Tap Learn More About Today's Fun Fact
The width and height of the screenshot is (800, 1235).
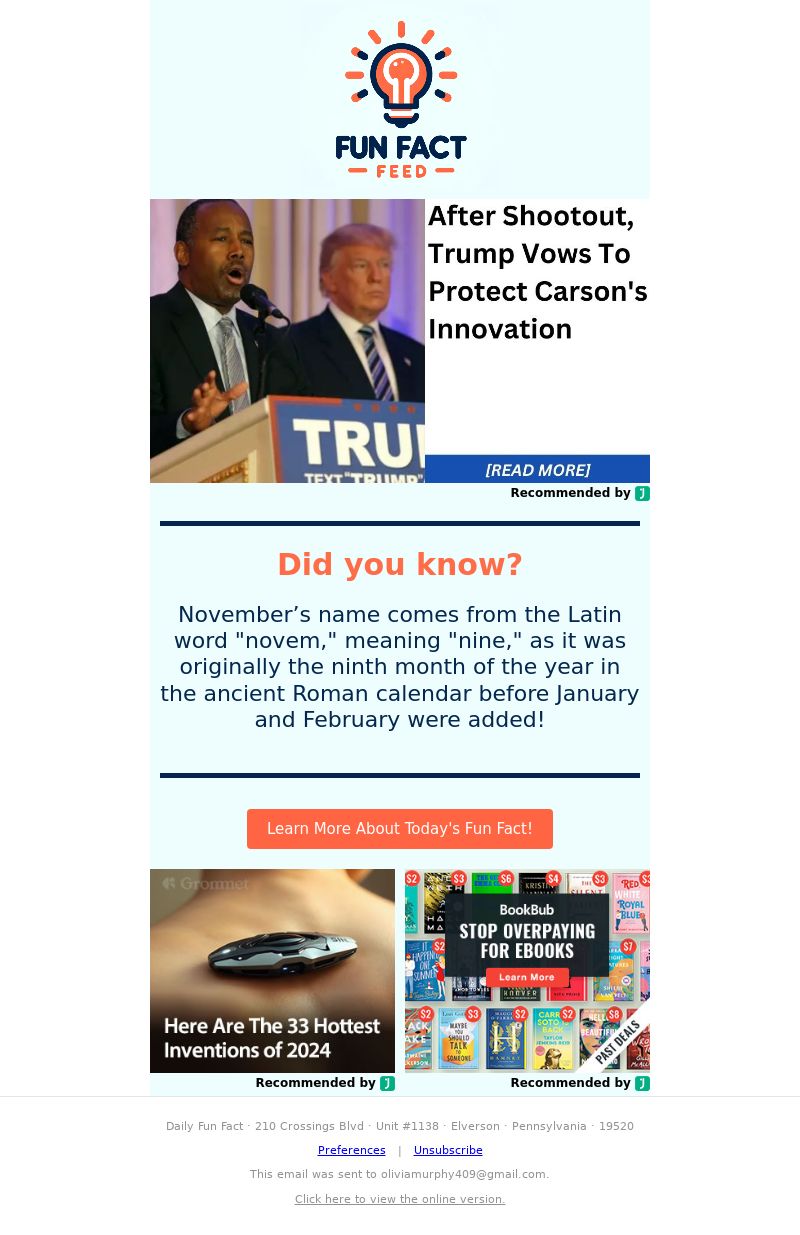pos(400,829)
